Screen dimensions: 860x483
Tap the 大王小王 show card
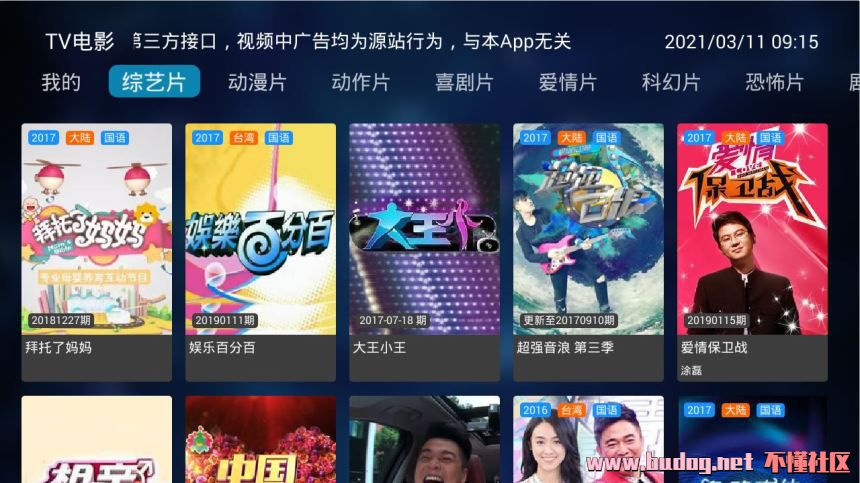pyautogui.click(x=425, y=252)
